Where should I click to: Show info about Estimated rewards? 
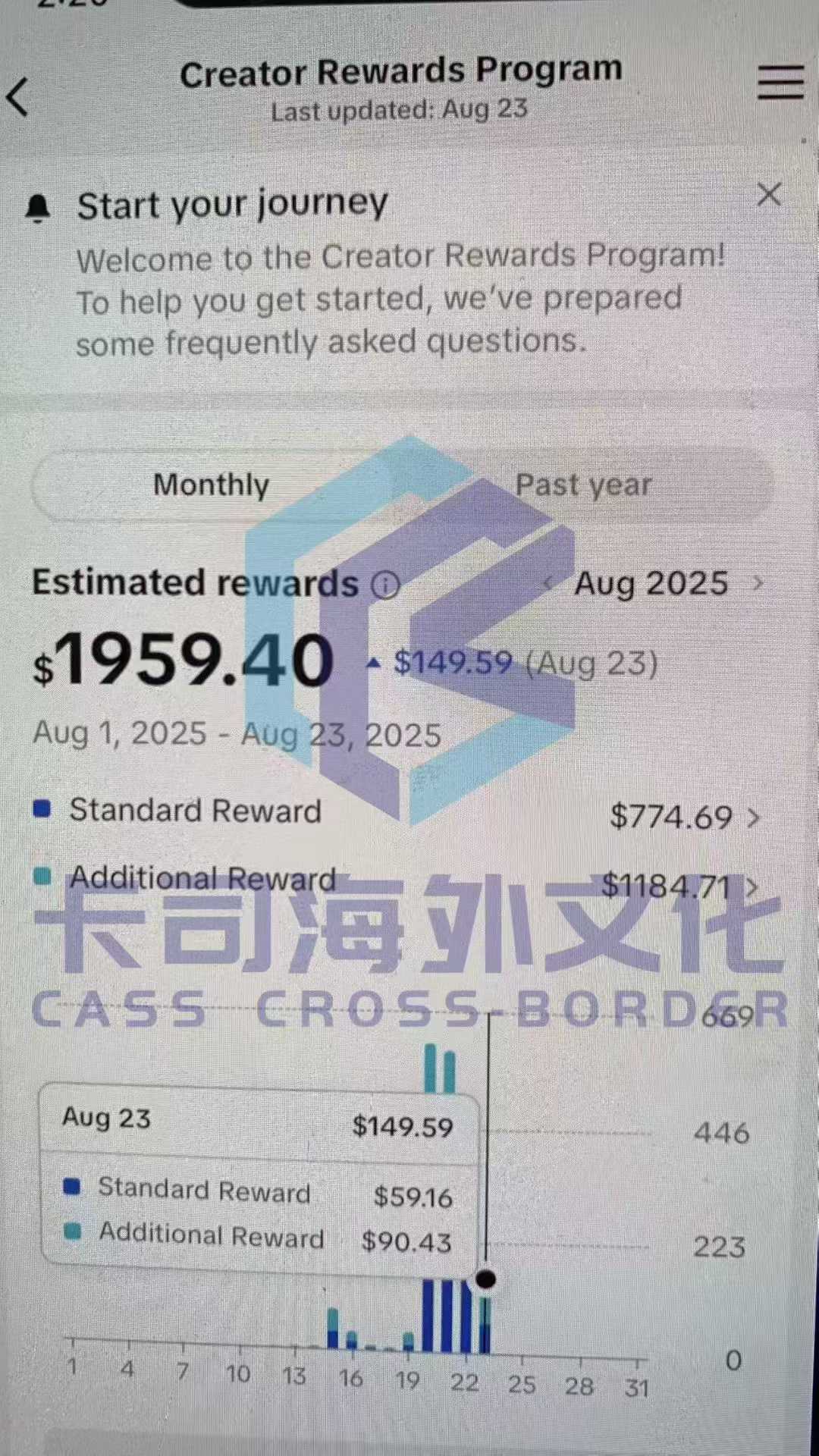(x=385, y=585)
